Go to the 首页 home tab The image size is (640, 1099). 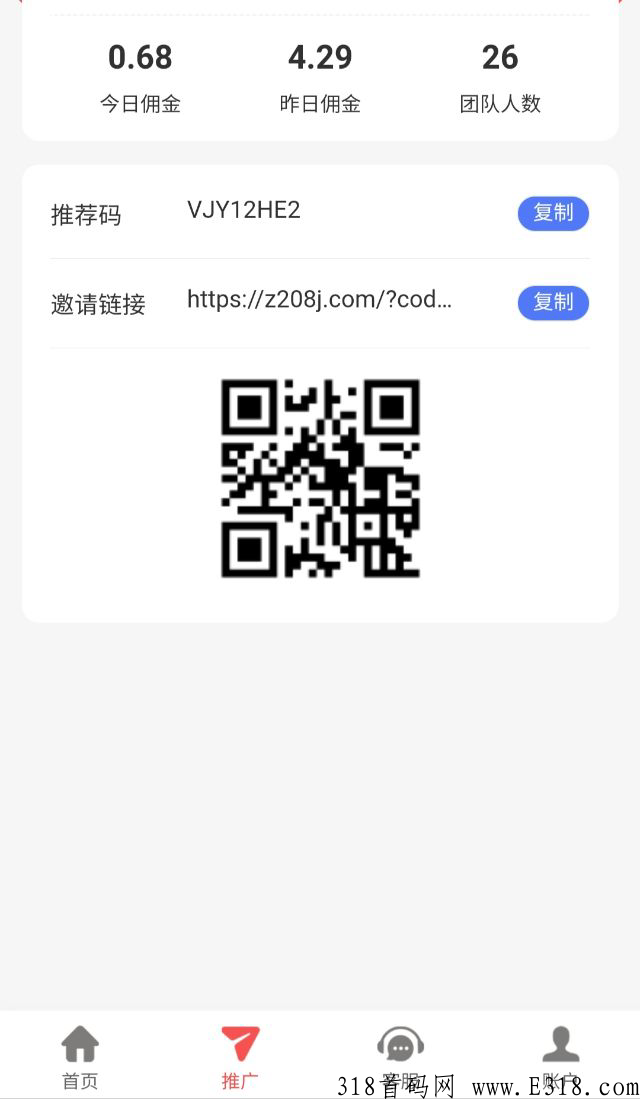coord(80,1057)
